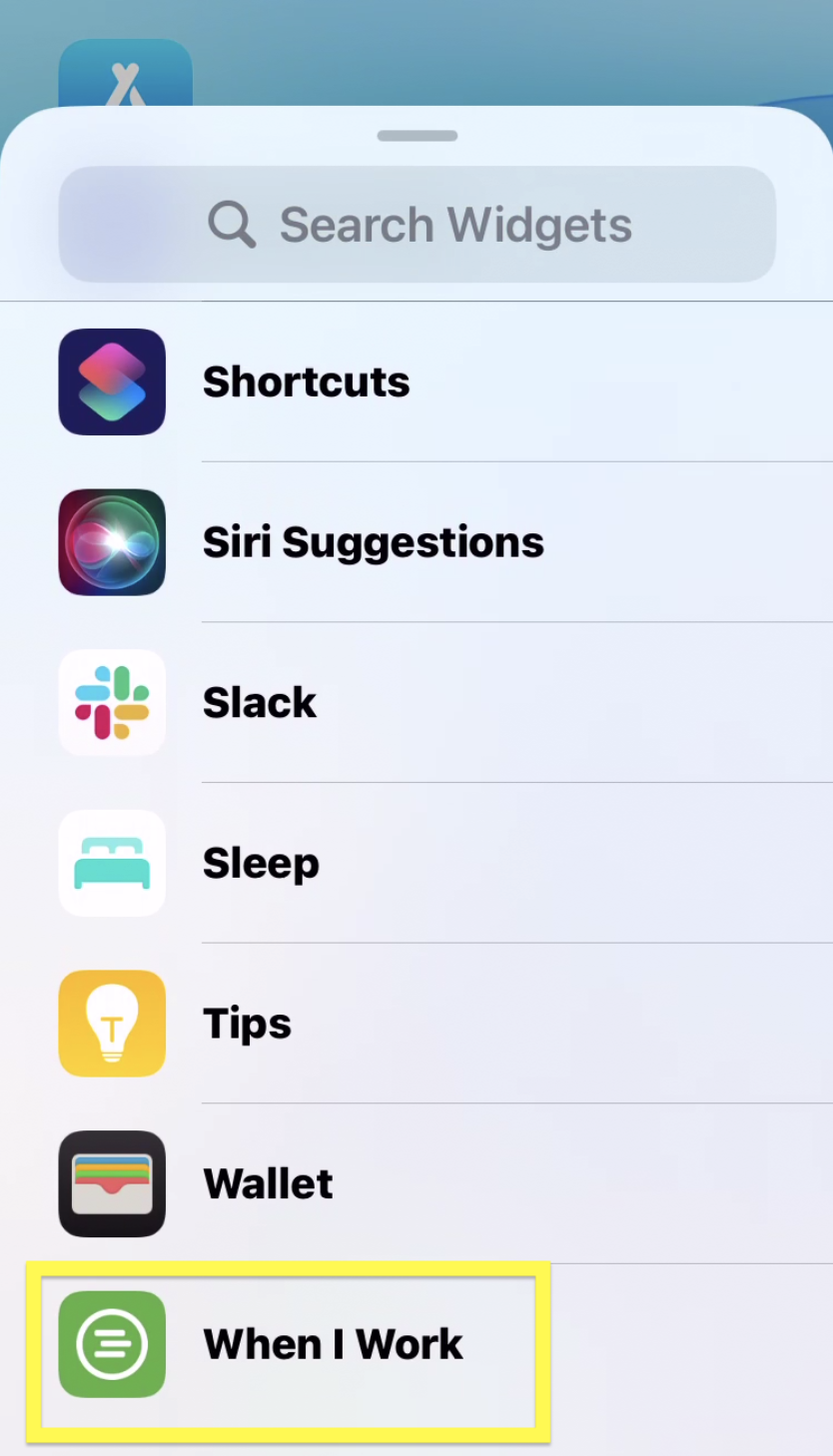The image size is (833, 1456).
Task: Tap the Siri Suggestions icon
Action: tap(112, 542)
